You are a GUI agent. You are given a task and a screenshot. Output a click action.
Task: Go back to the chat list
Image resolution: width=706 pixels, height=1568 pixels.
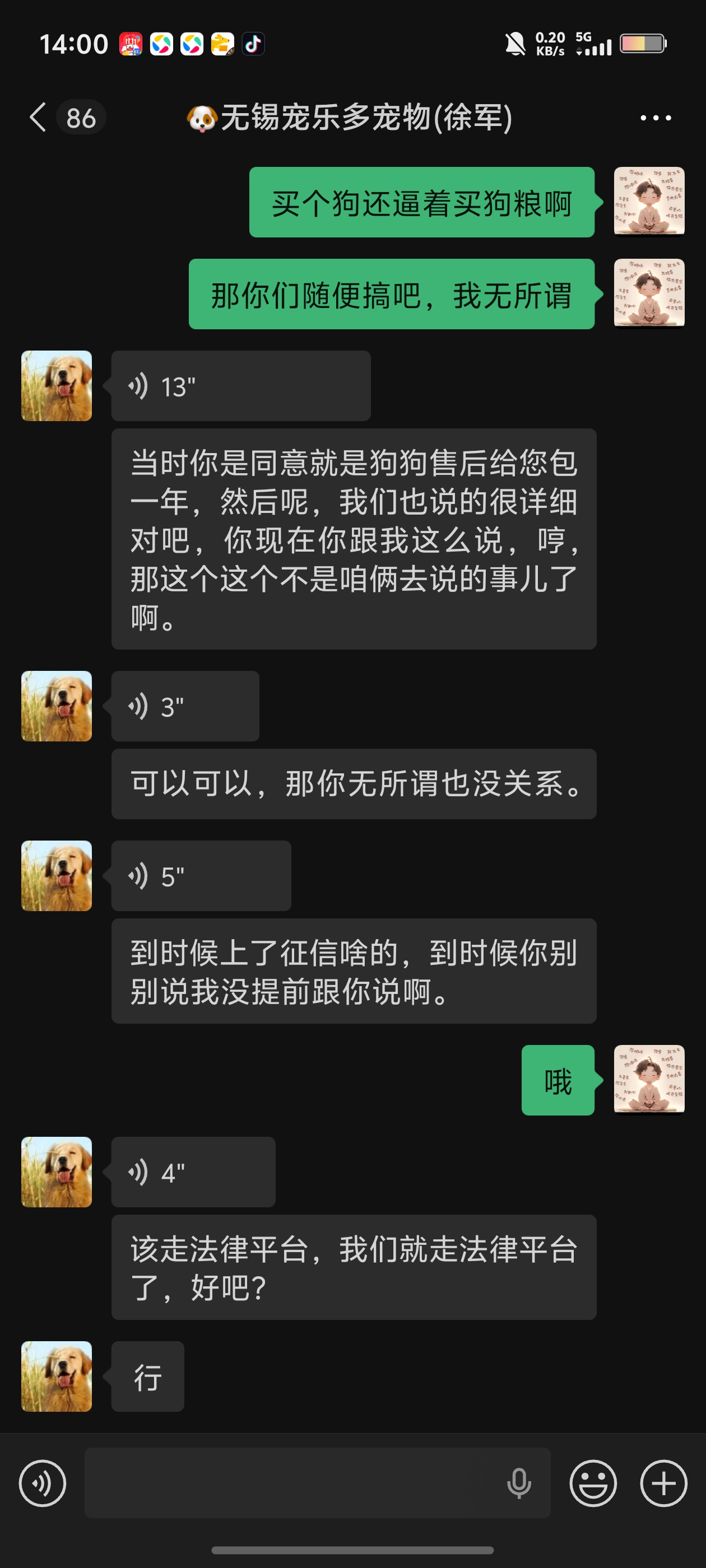point(38,117)
